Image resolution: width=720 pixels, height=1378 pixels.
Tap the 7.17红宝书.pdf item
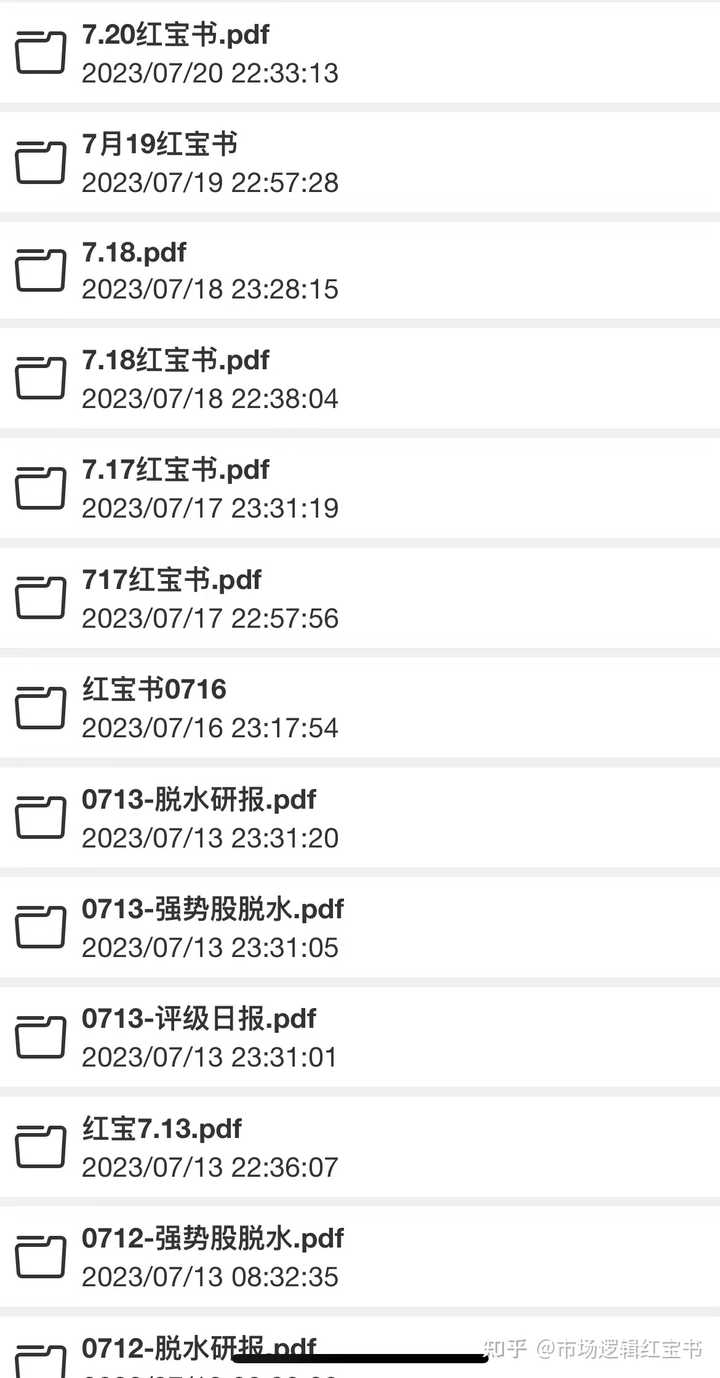(360, 488)
